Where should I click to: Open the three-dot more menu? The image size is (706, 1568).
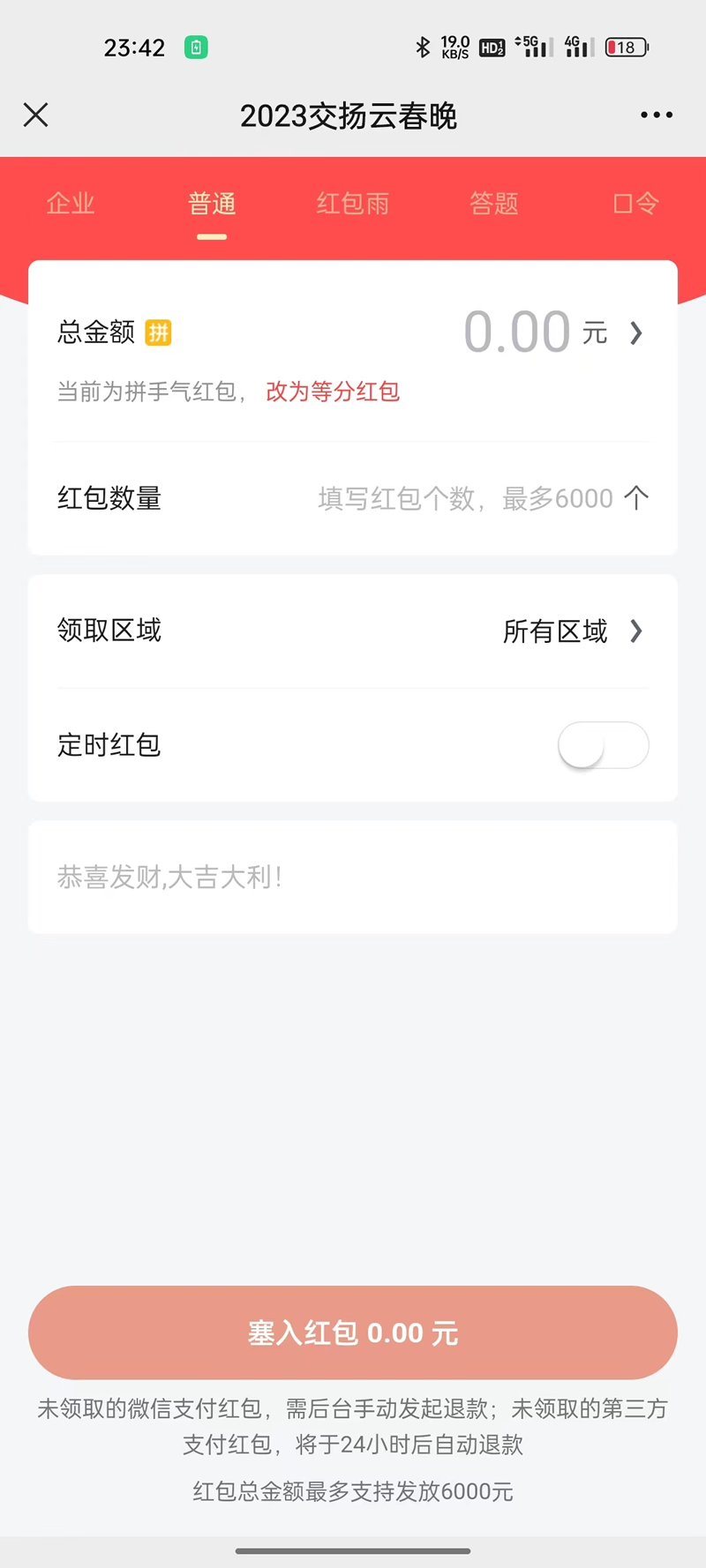pyautogui.click(x=657, y=115)
